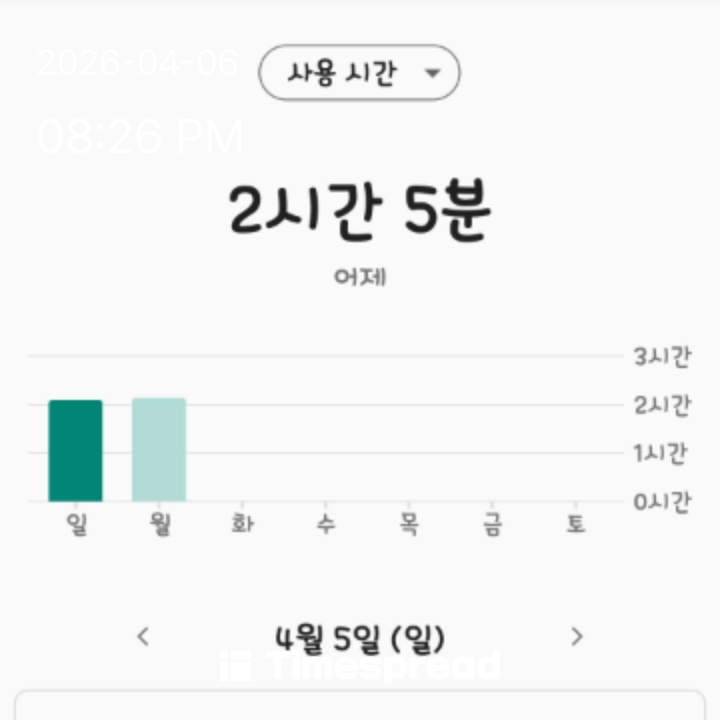Select the 일 bar in chart
Viewport: 720px width, 720px height.
(75, 451)
